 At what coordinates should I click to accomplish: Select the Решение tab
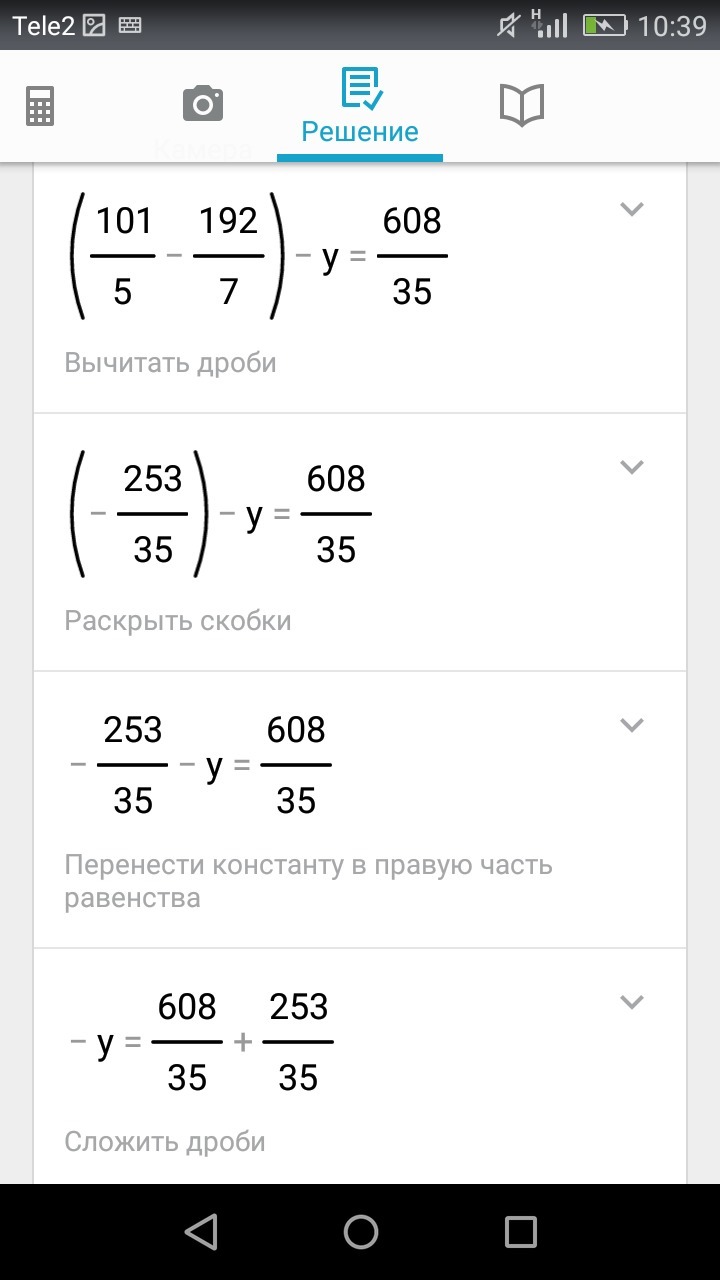pos(360,106)
